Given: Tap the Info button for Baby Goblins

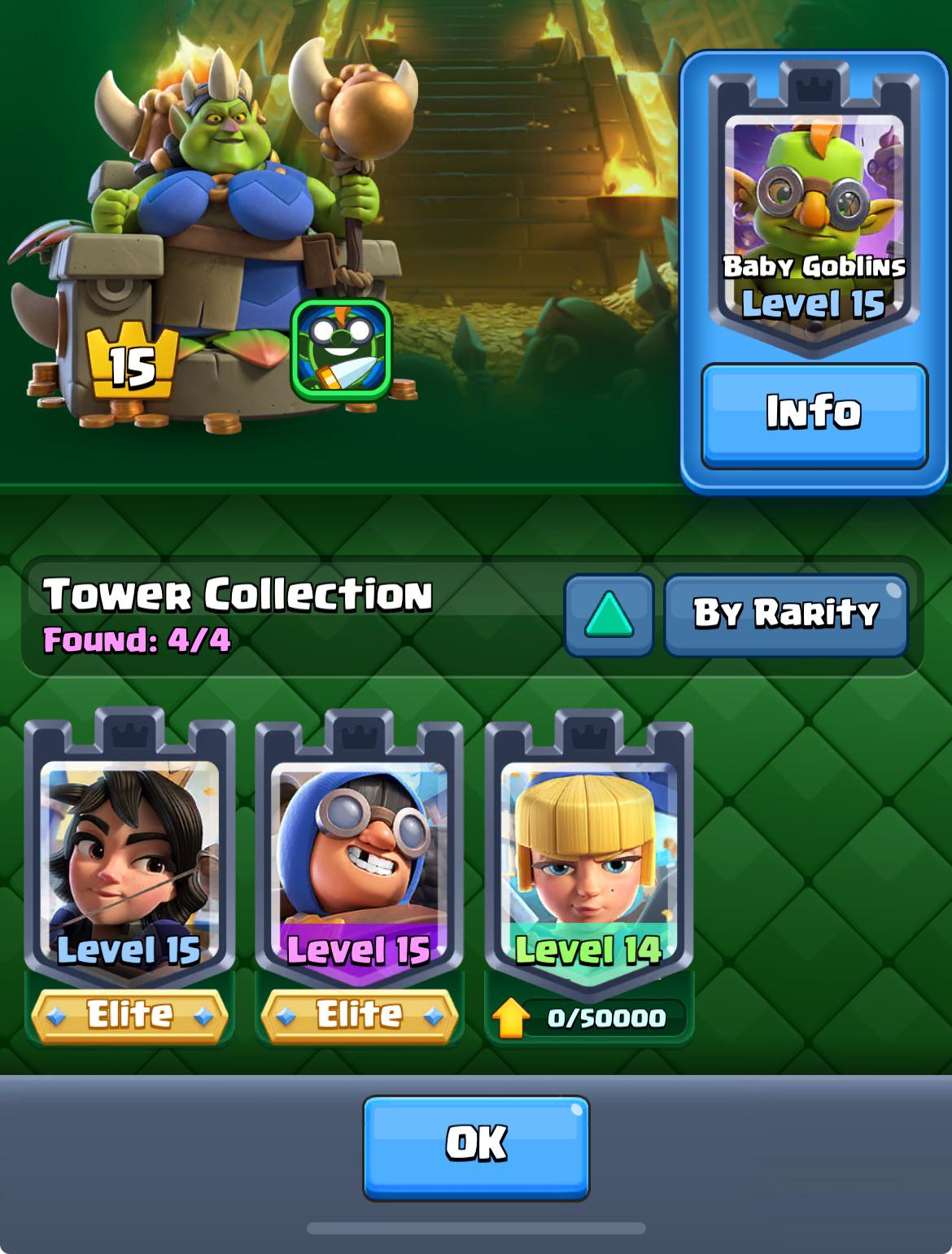Looking at the screenshot, I should tap(814, 413).
